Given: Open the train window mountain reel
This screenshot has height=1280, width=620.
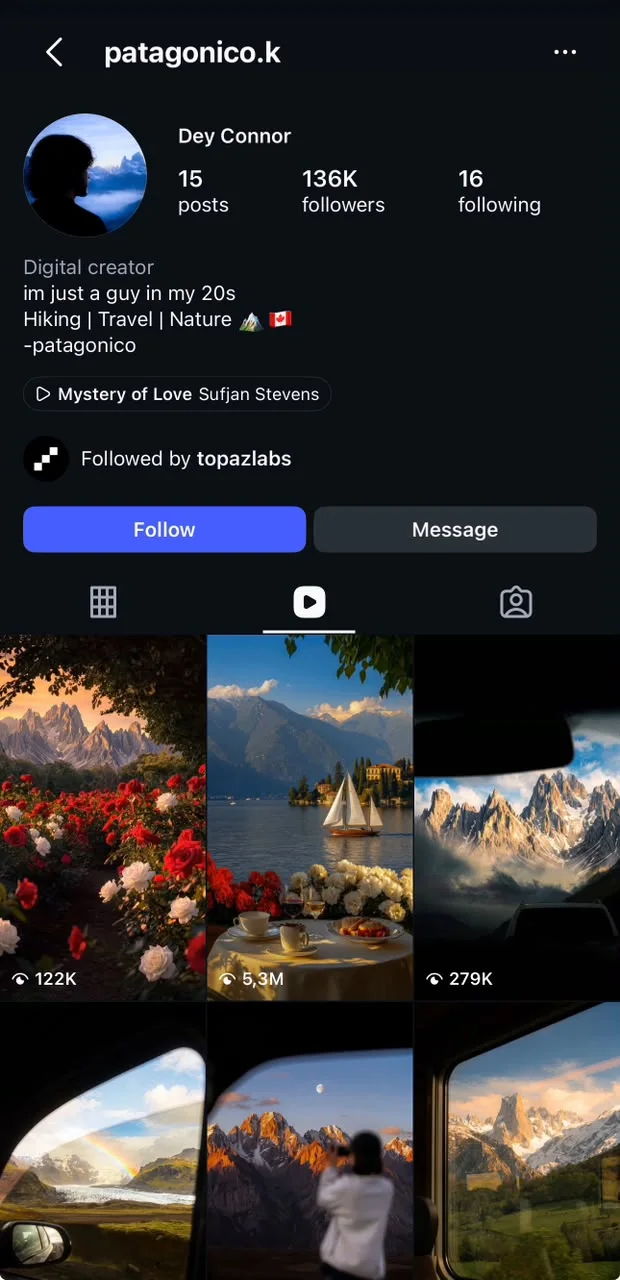Looking at the screenshot, I should point(517,1142).
